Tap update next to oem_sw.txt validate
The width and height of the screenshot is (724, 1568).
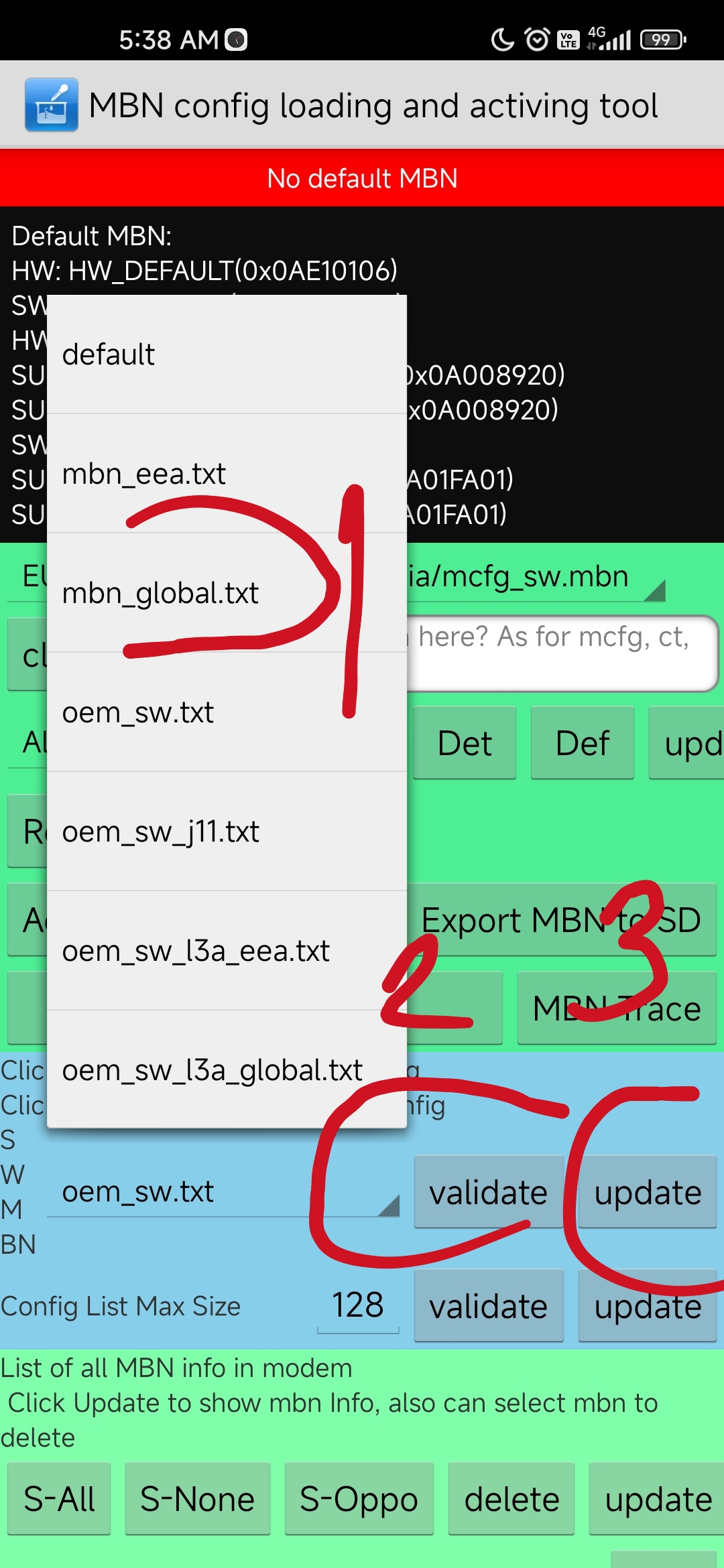coord(648,1192)
